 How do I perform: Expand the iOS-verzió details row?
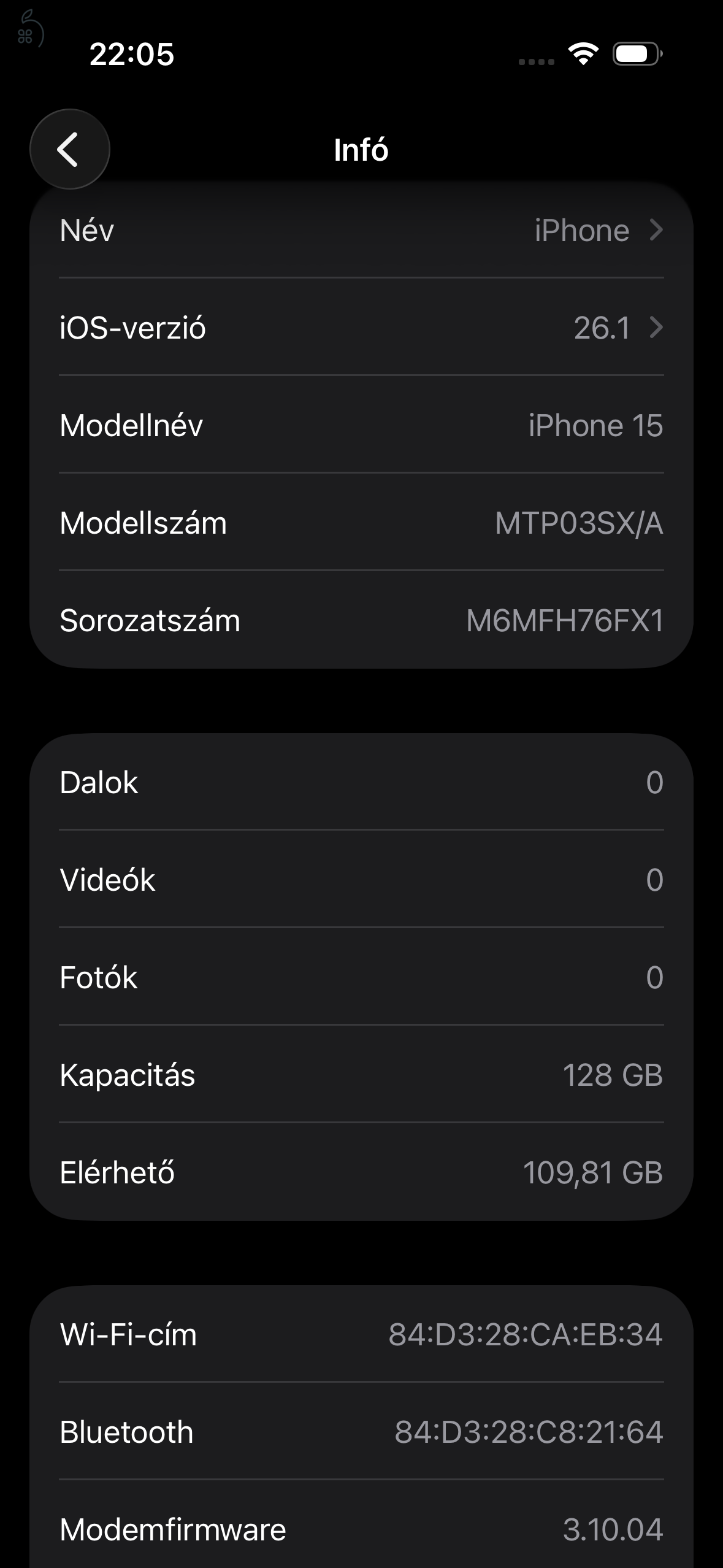point(361,328)
